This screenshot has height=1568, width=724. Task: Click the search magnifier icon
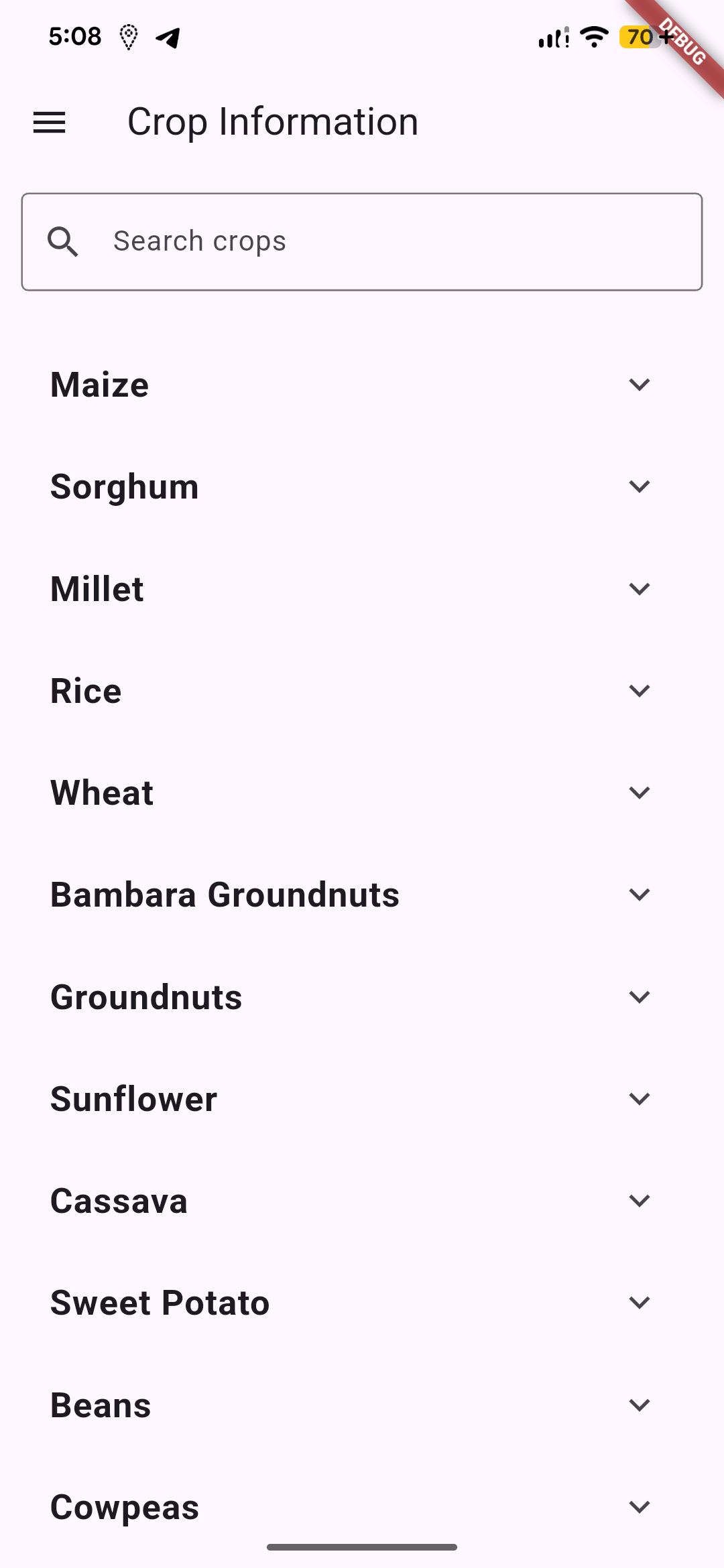(x=64, y=241)
